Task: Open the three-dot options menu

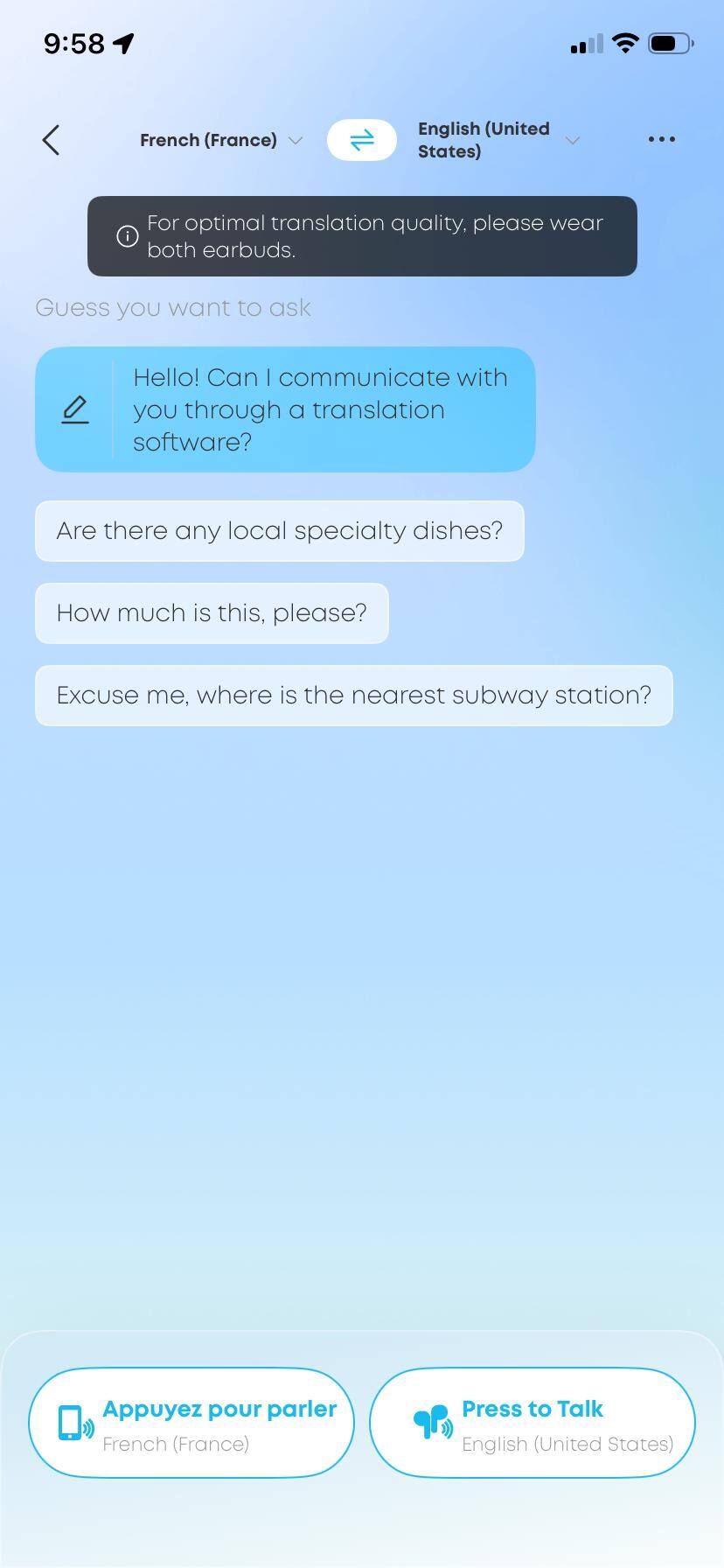Action: click(x=661, y=139)
